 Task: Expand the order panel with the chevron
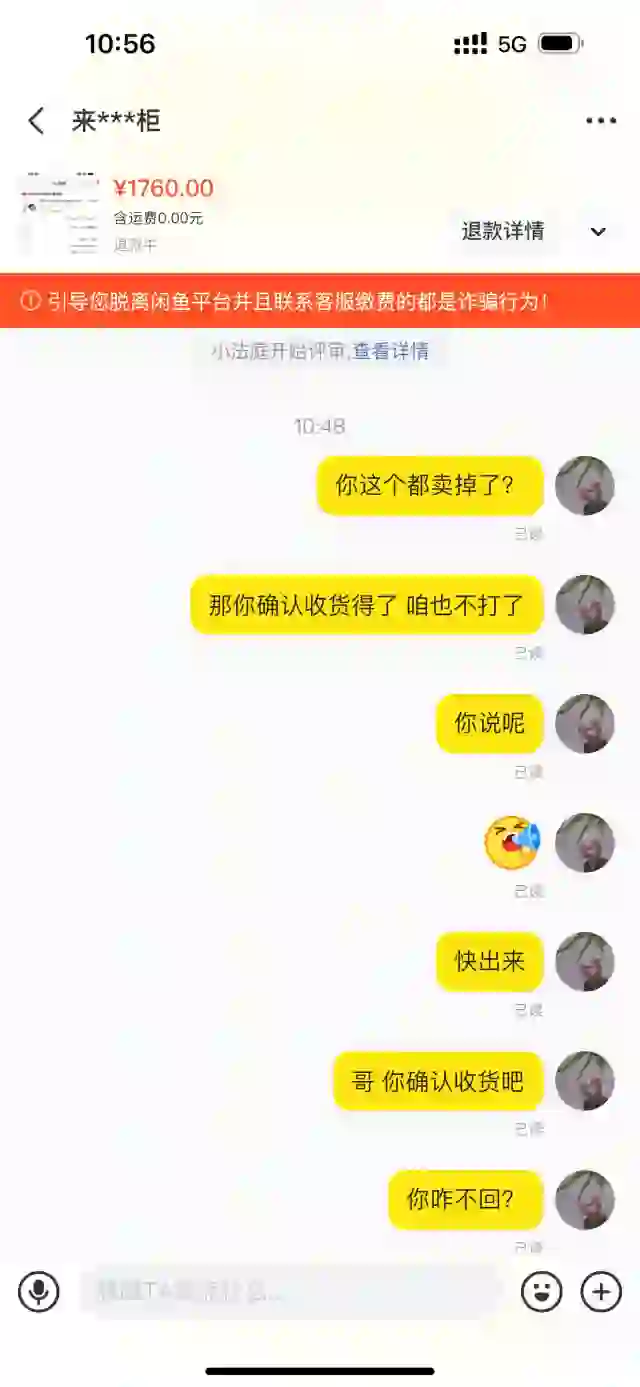click(598, 232)
